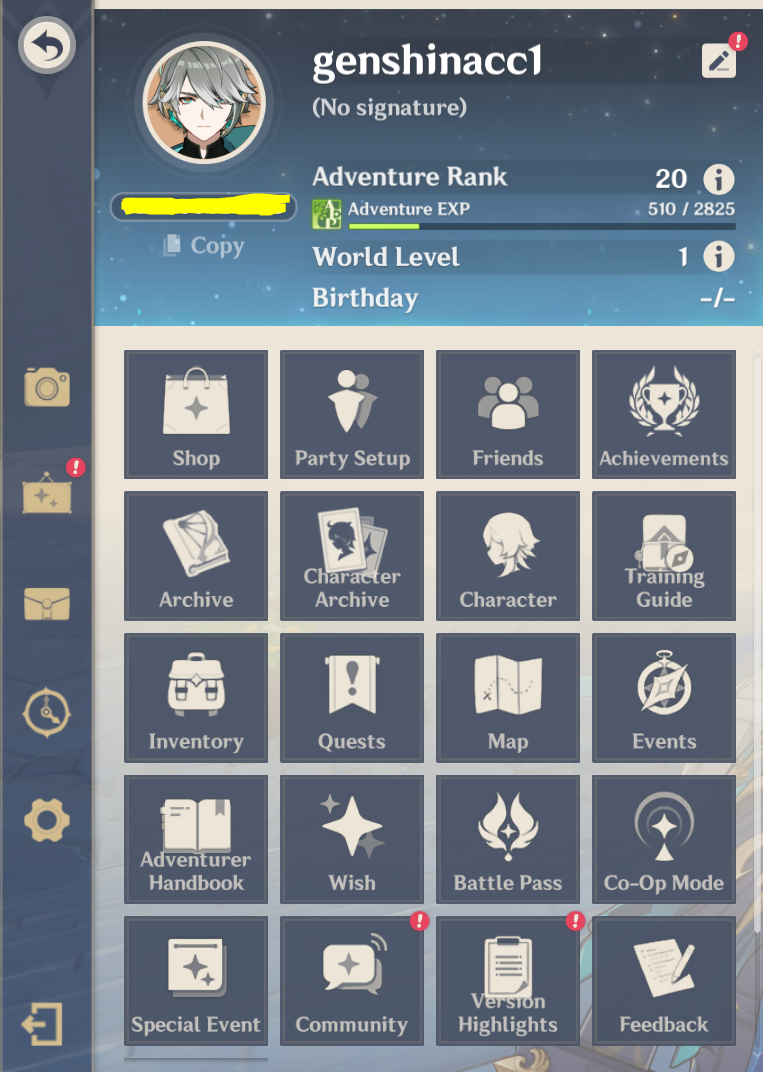View Achievements

pos(664,415)
